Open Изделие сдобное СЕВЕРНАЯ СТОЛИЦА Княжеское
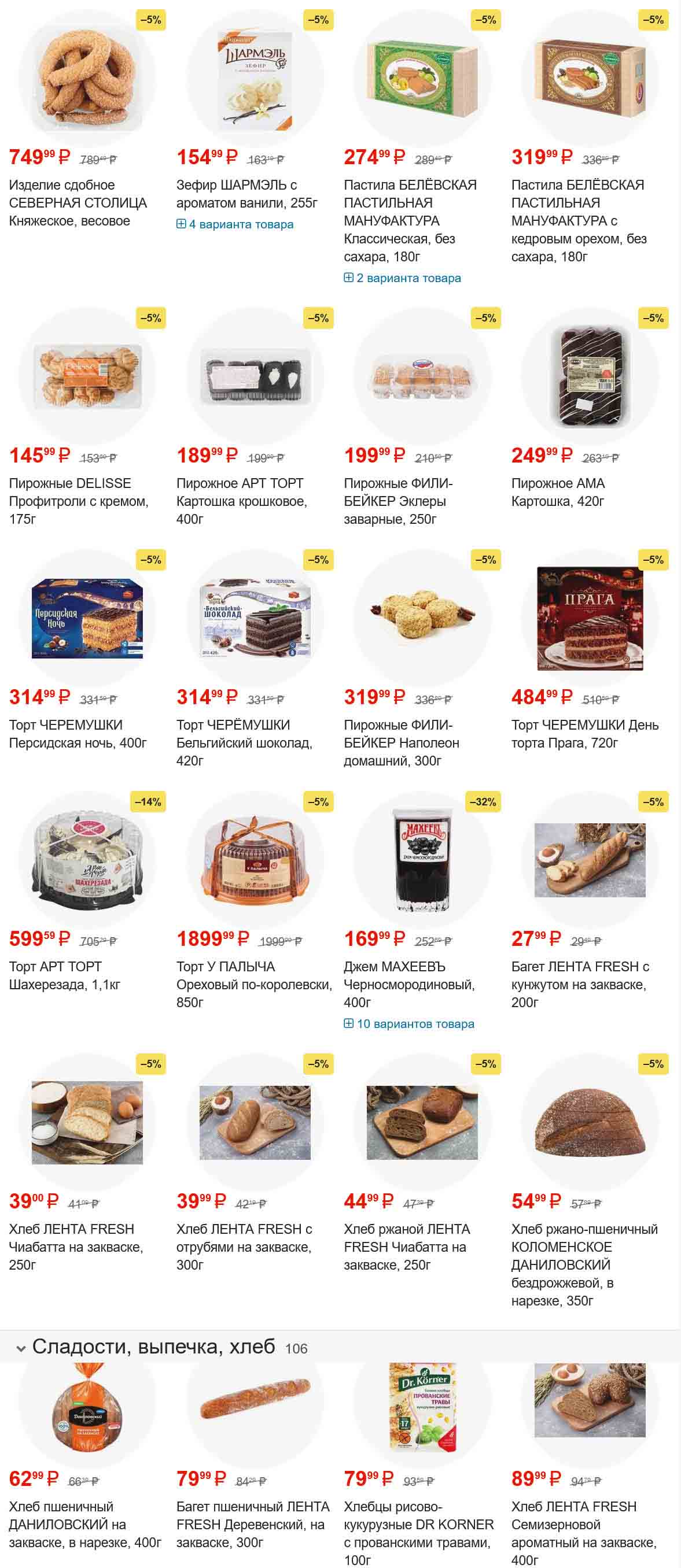The height and width of the screenshot is (1568, 681). point(78,203)
